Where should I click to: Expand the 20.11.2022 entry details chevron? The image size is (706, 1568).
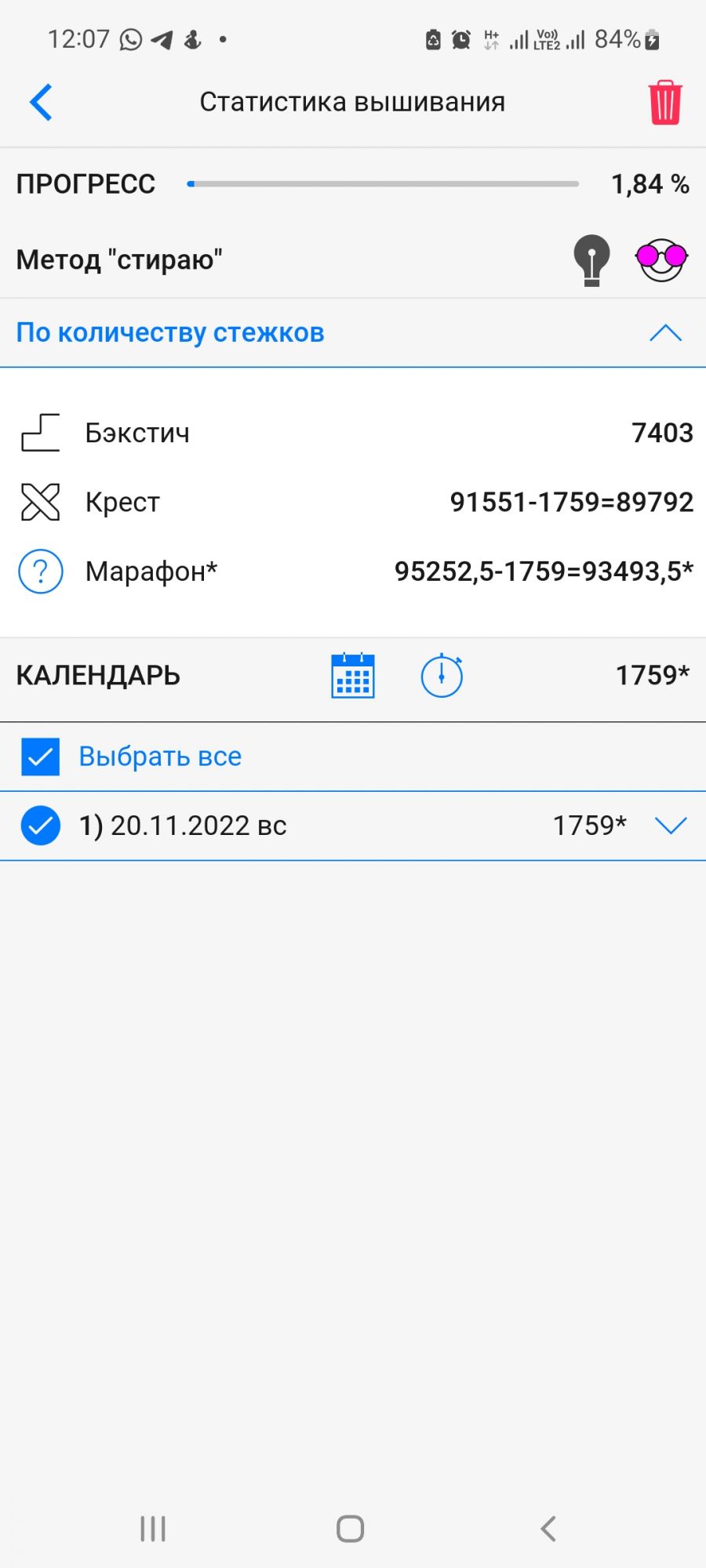point(671,826)
